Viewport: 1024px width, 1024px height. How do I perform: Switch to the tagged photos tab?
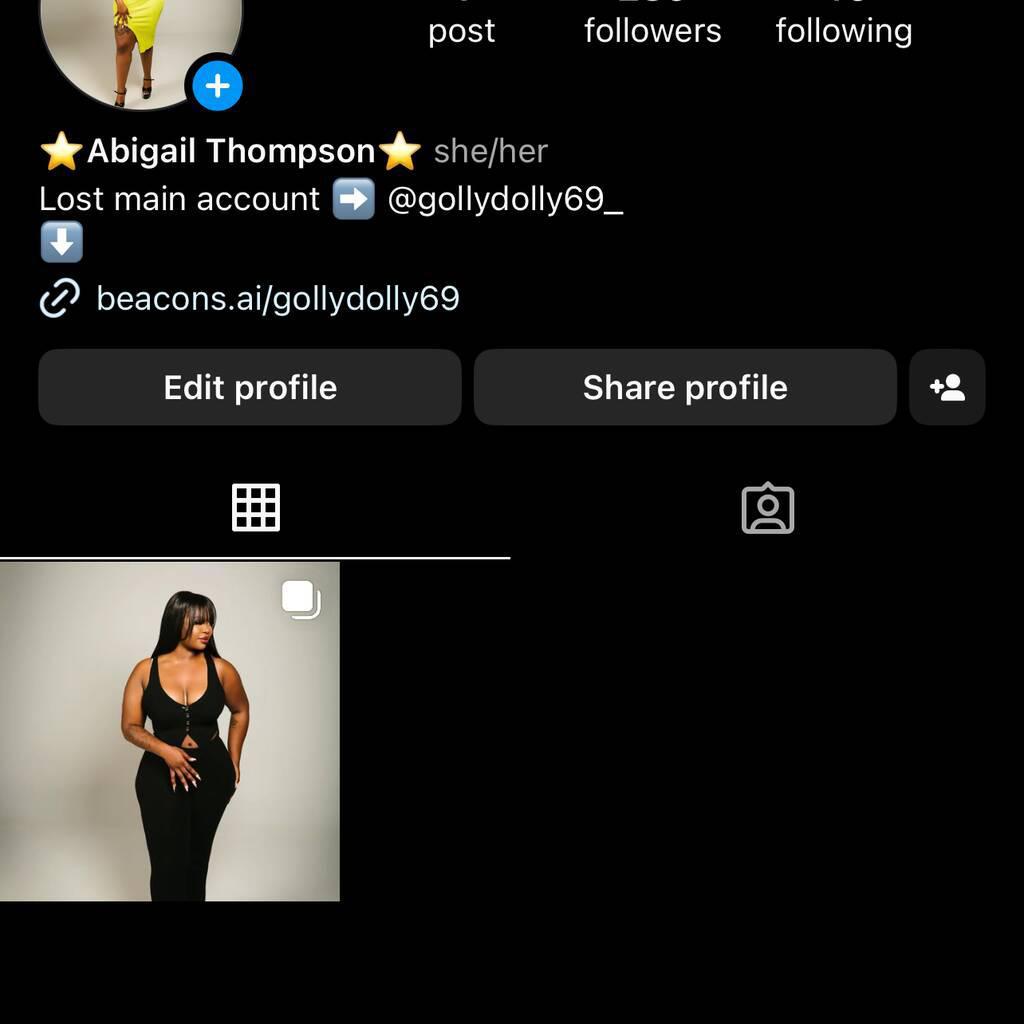click(767, 508)
